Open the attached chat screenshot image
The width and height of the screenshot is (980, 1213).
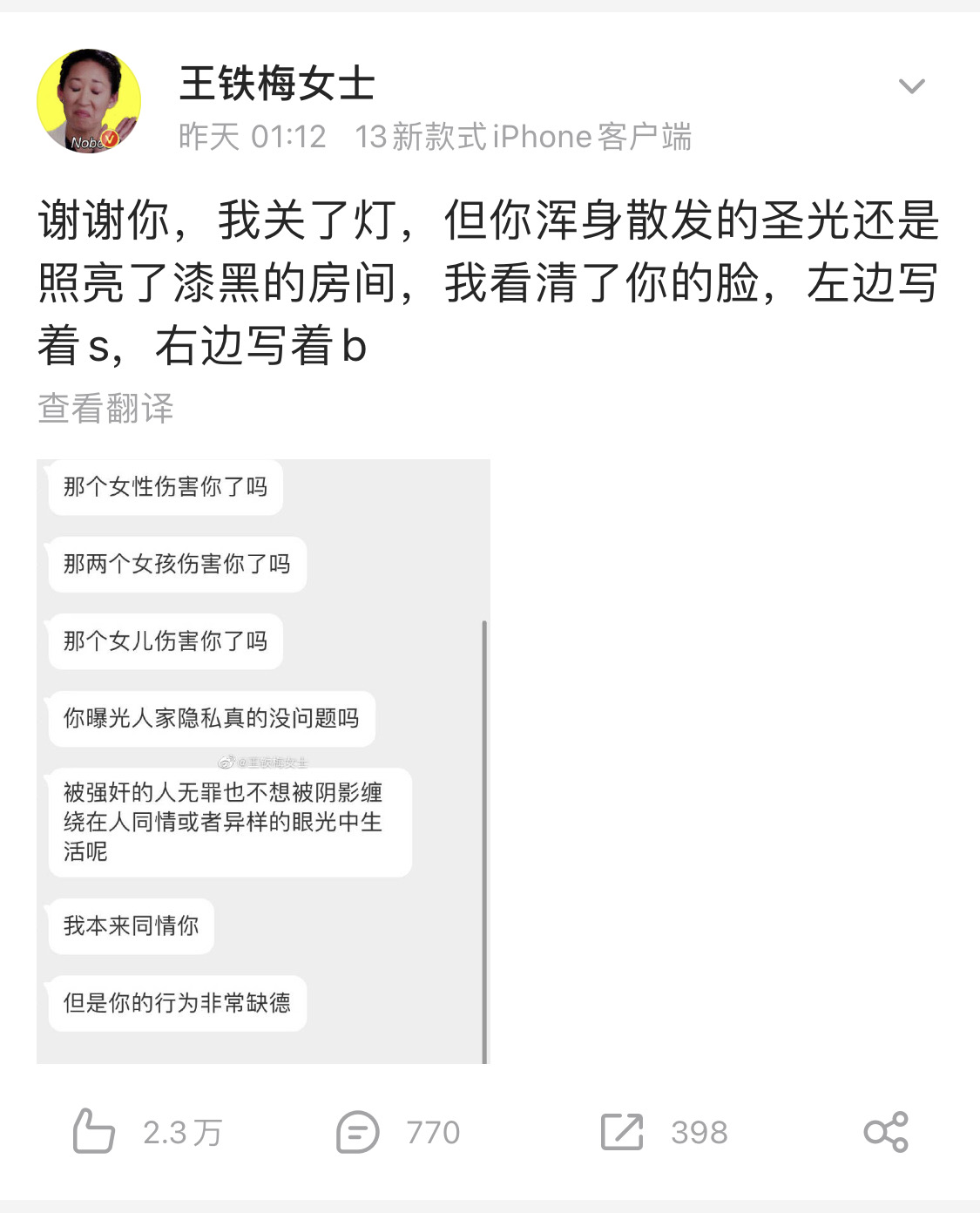pos(263,761)
